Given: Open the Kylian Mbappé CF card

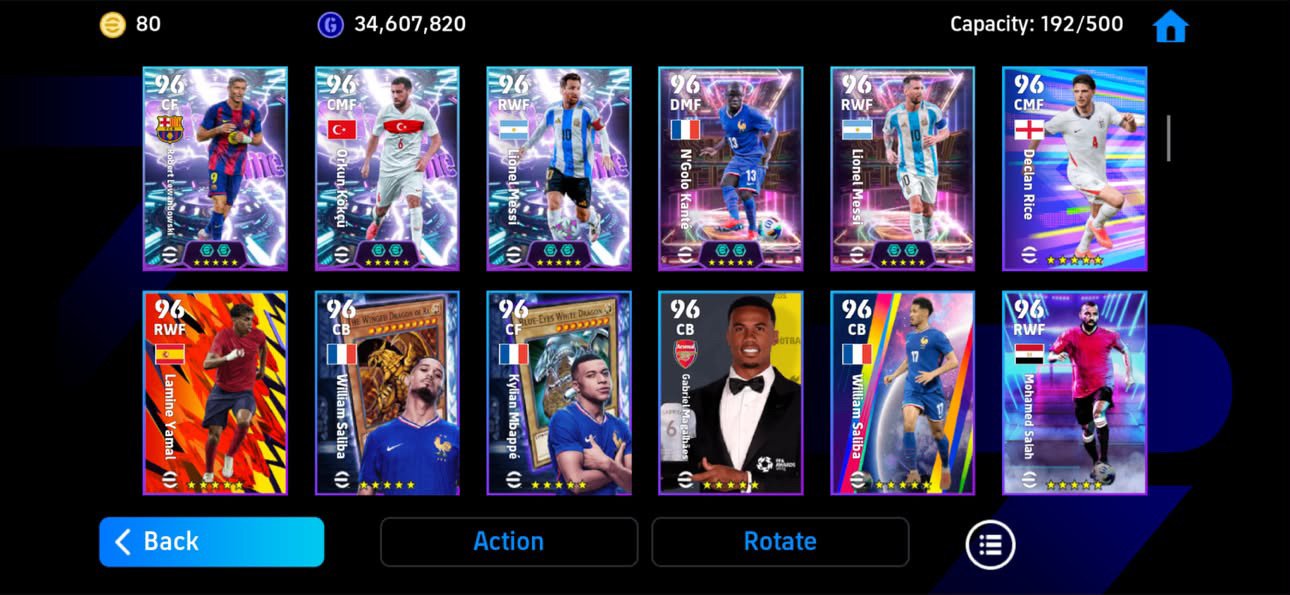Looking at the screenshot, I should click(x=559, y=393).
